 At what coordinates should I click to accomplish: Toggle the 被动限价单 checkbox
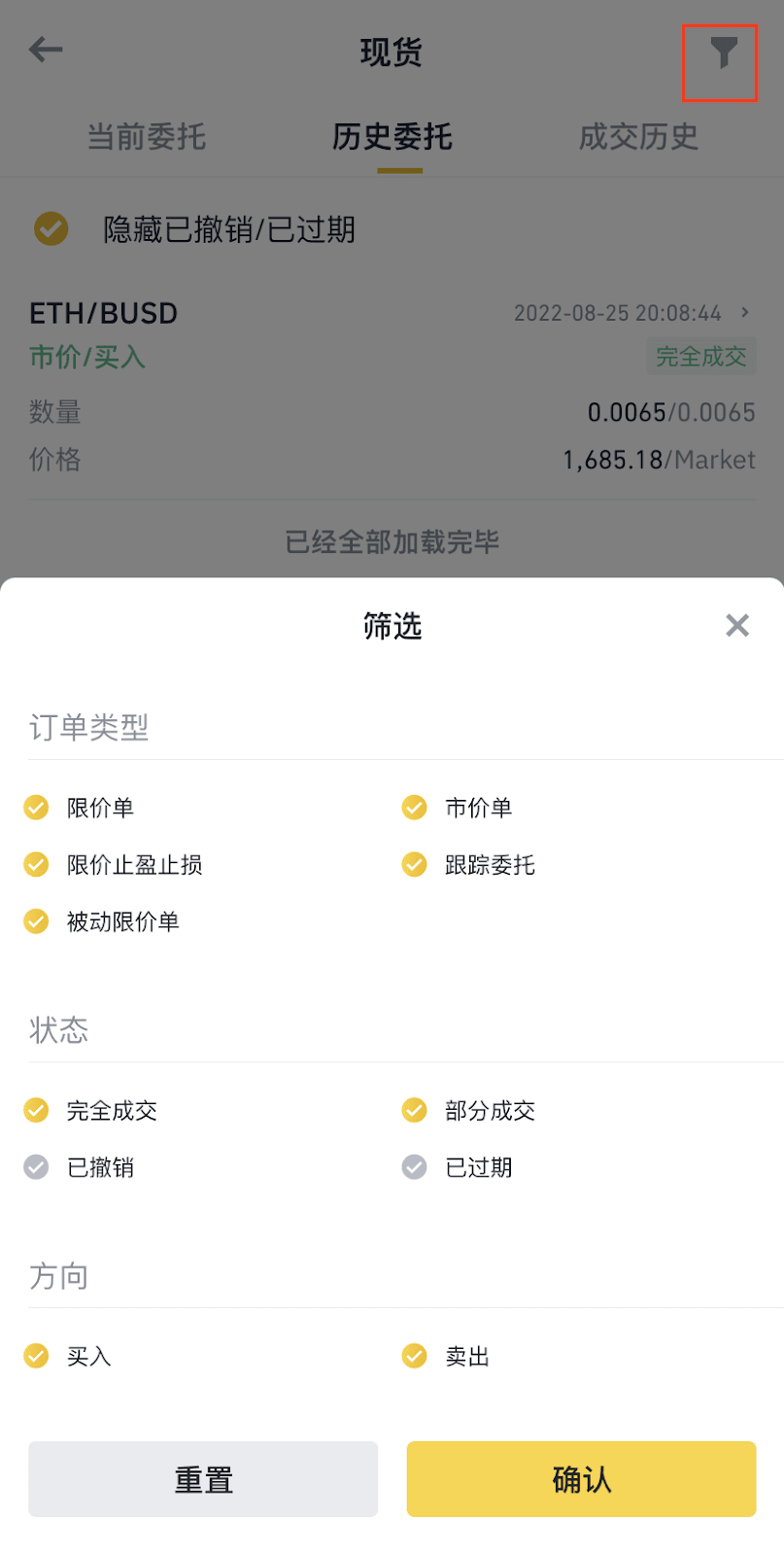pos(36,920)
